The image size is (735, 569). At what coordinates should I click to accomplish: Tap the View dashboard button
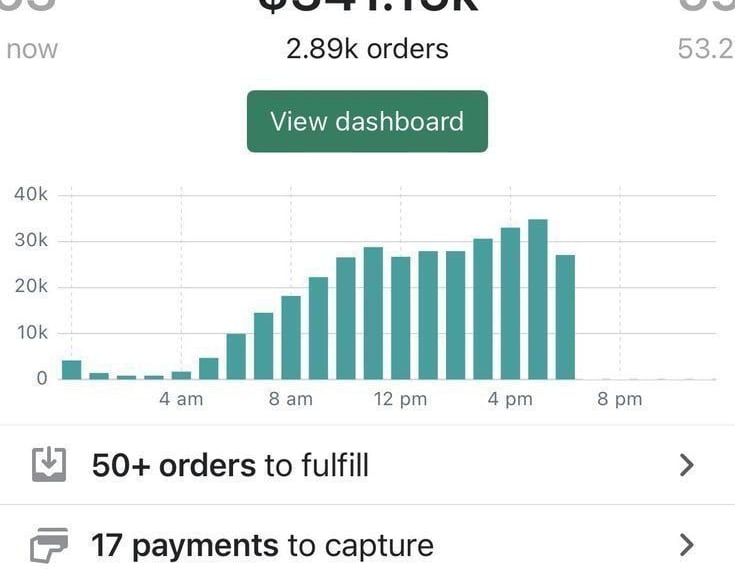coord(367,122)
